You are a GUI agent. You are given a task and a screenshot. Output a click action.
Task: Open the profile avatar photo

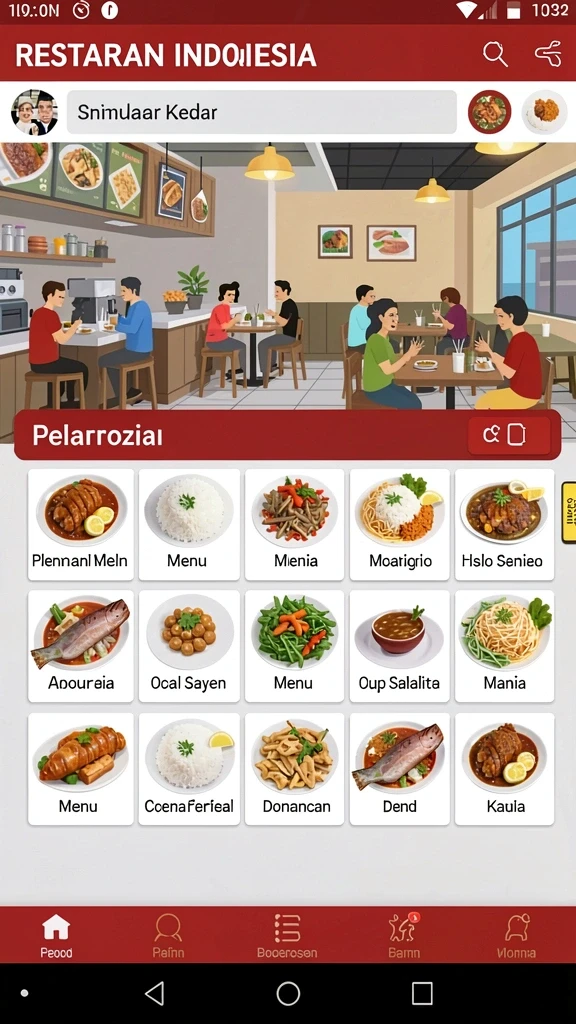tap(35, 112)
